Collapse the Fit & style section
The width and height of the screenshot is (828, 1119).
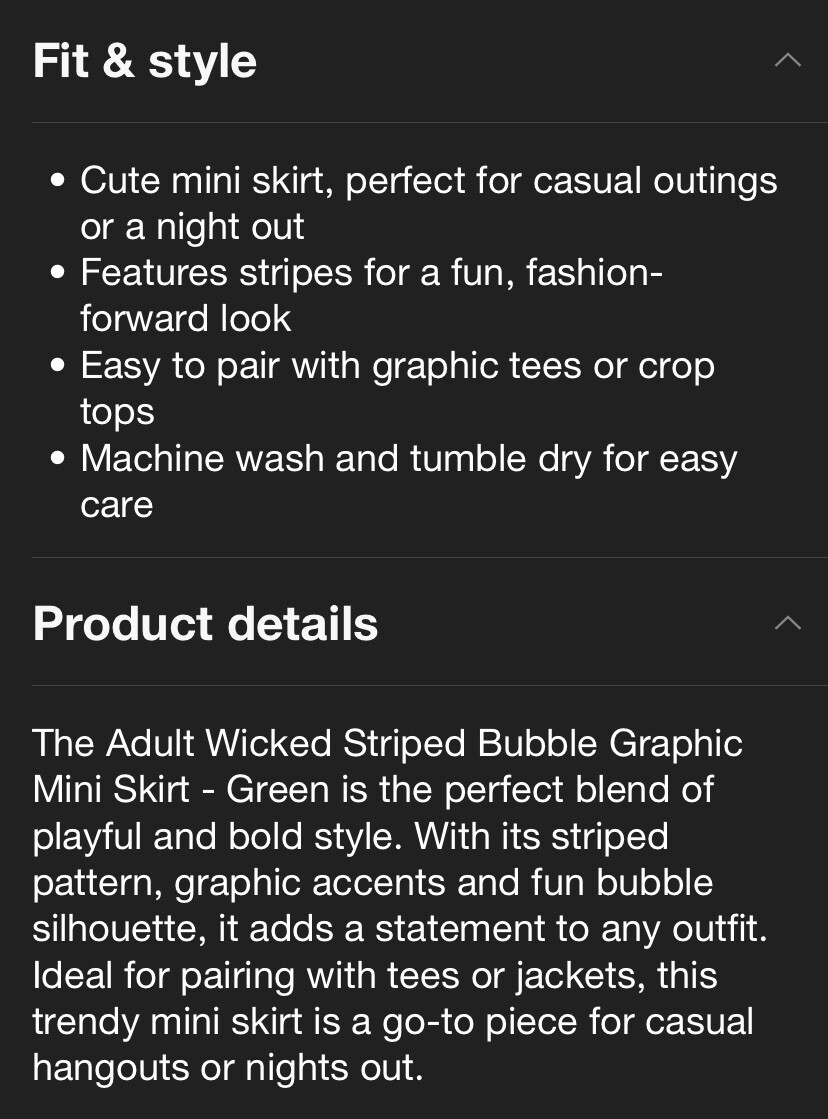[x=787, y=60]
